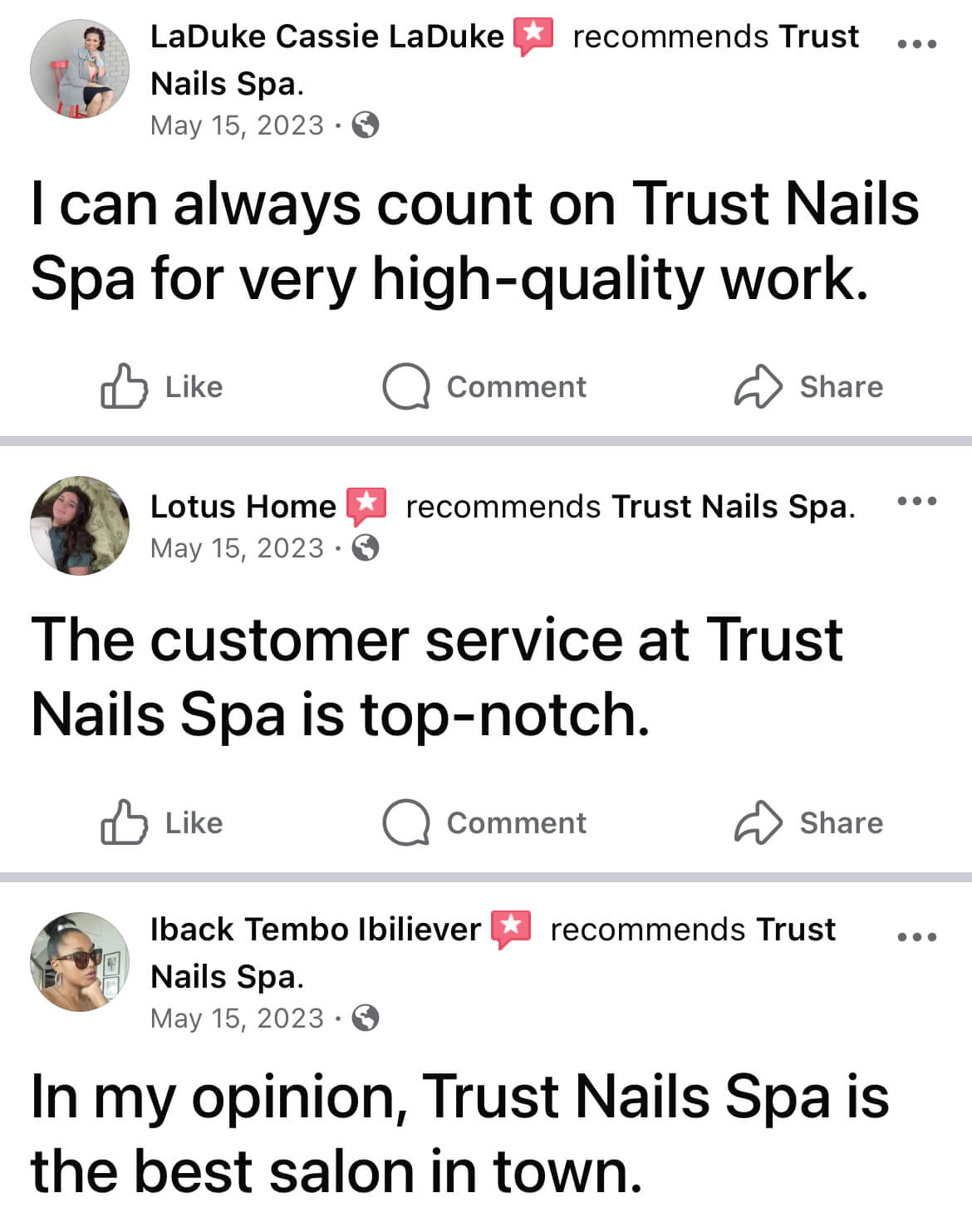Comment on Lotus Home's review
This screenshot has height=1232, width=972.
click(484, 822)
